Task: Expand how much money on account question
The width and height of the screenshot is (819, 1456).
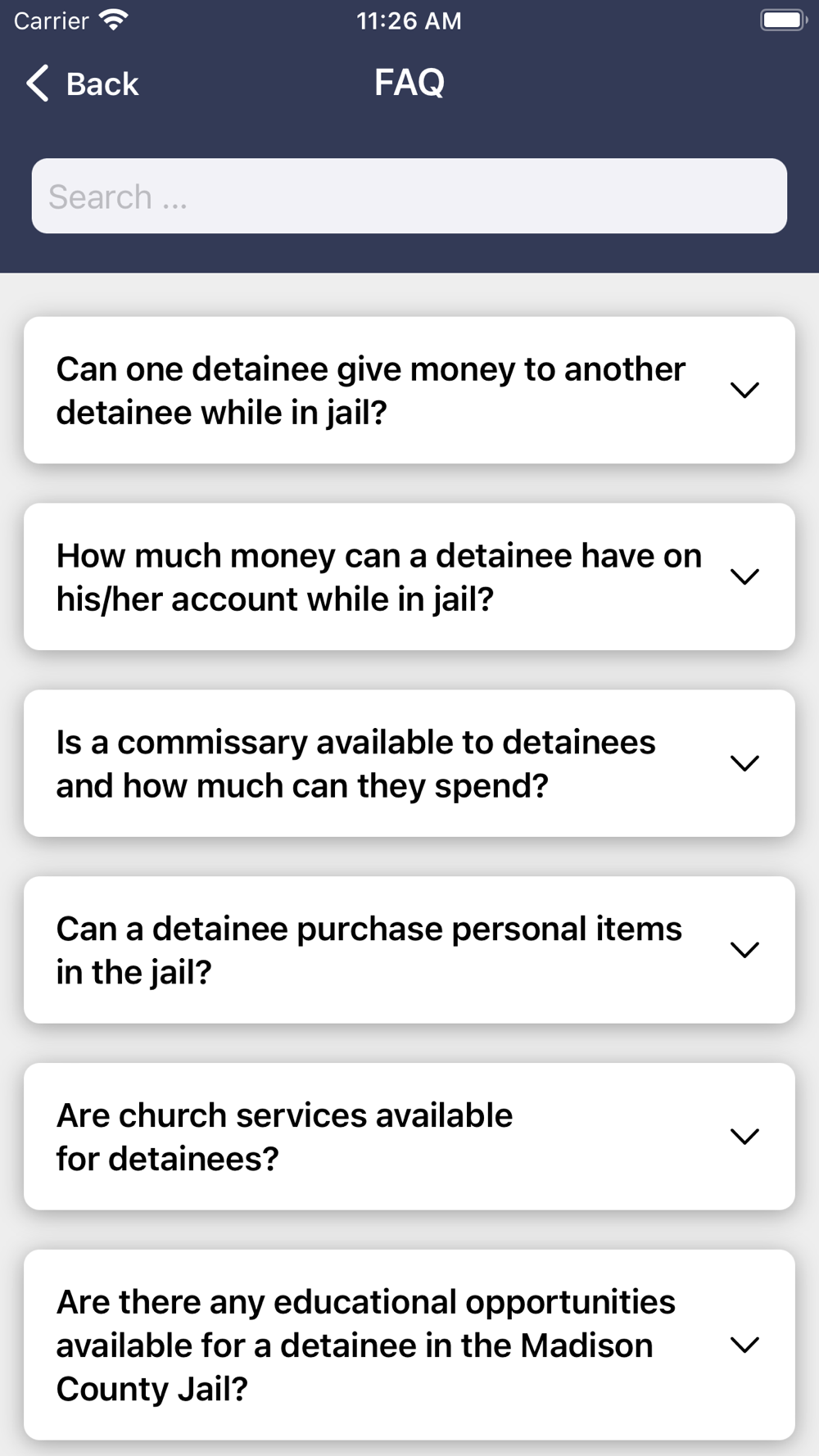Action: pos(409,577)
